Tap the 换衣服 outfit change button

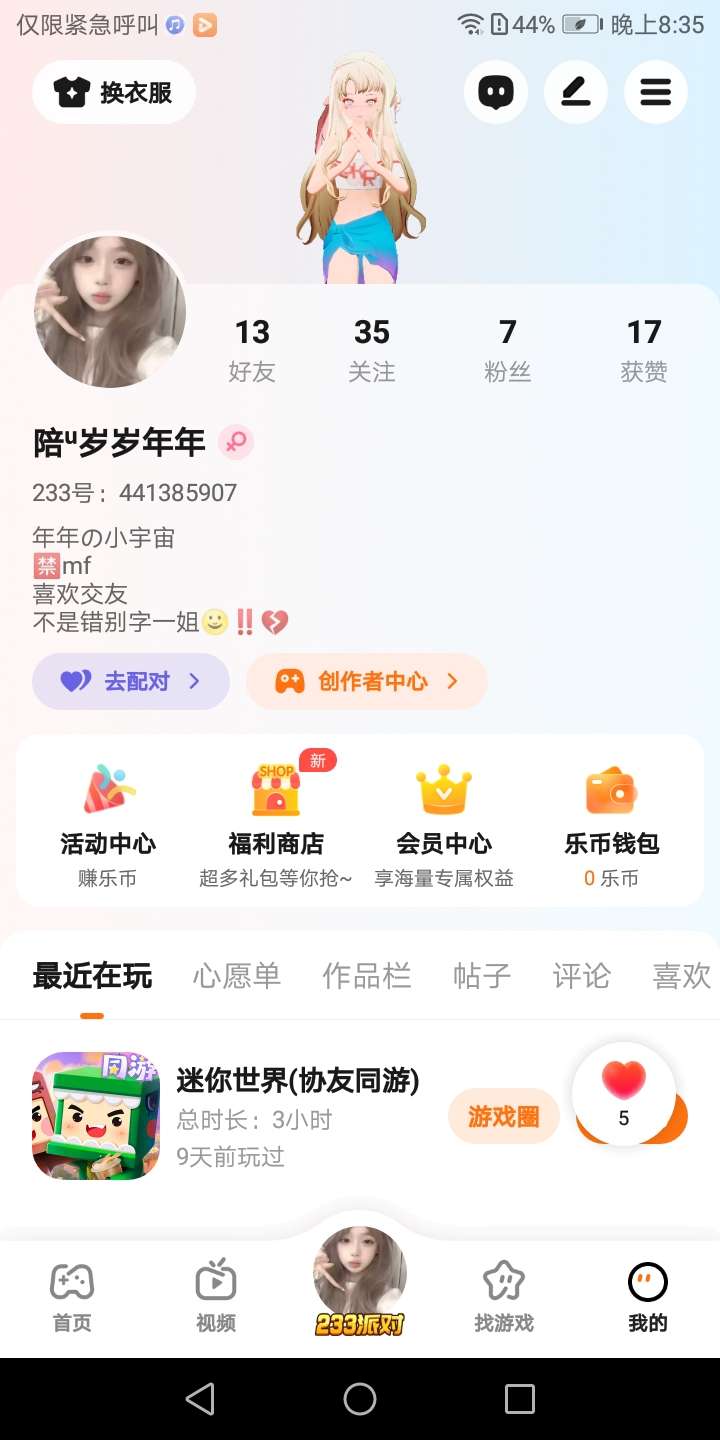[x=114, y=93]
